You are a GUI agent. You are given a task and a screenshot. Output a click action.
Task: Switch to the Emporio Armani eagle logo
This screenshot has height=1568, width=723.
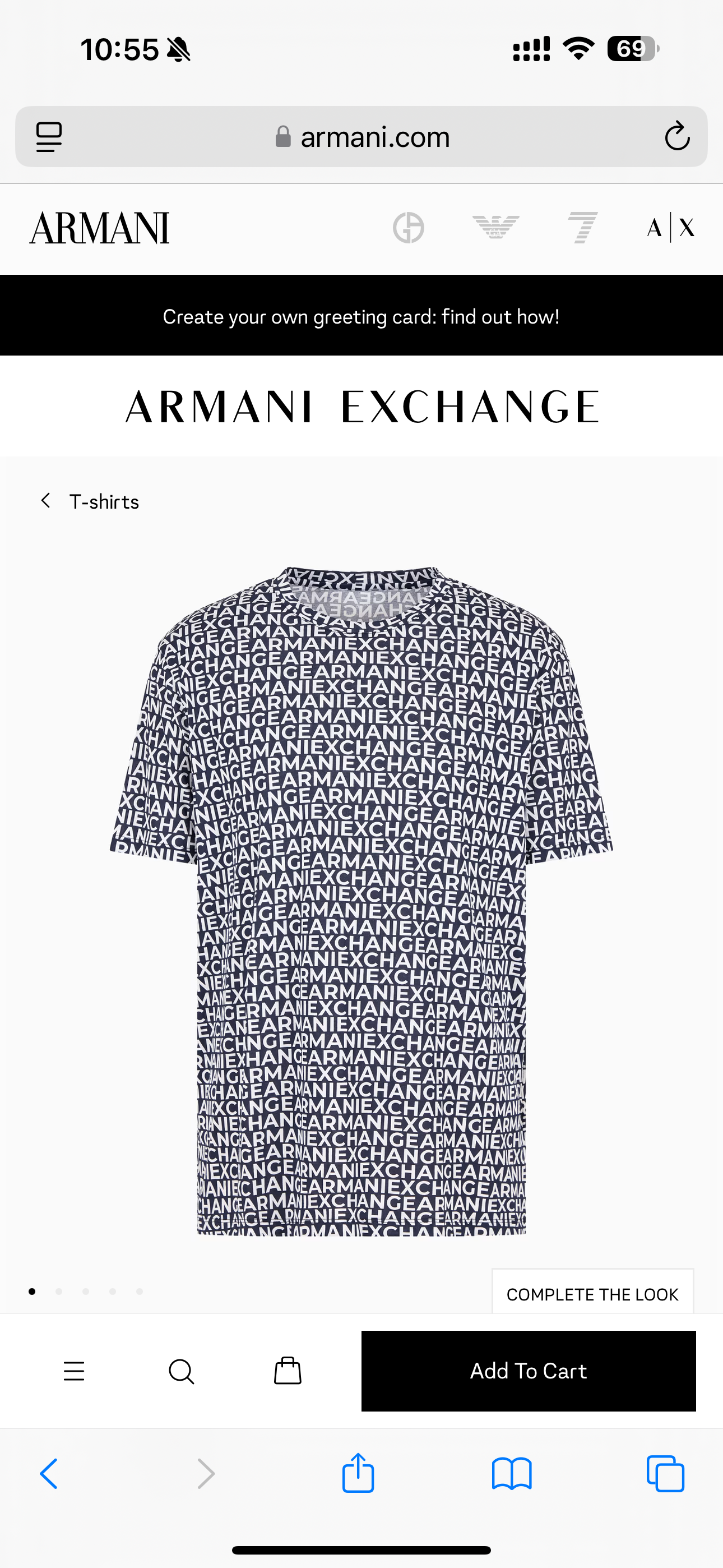[x=496, y=228]
